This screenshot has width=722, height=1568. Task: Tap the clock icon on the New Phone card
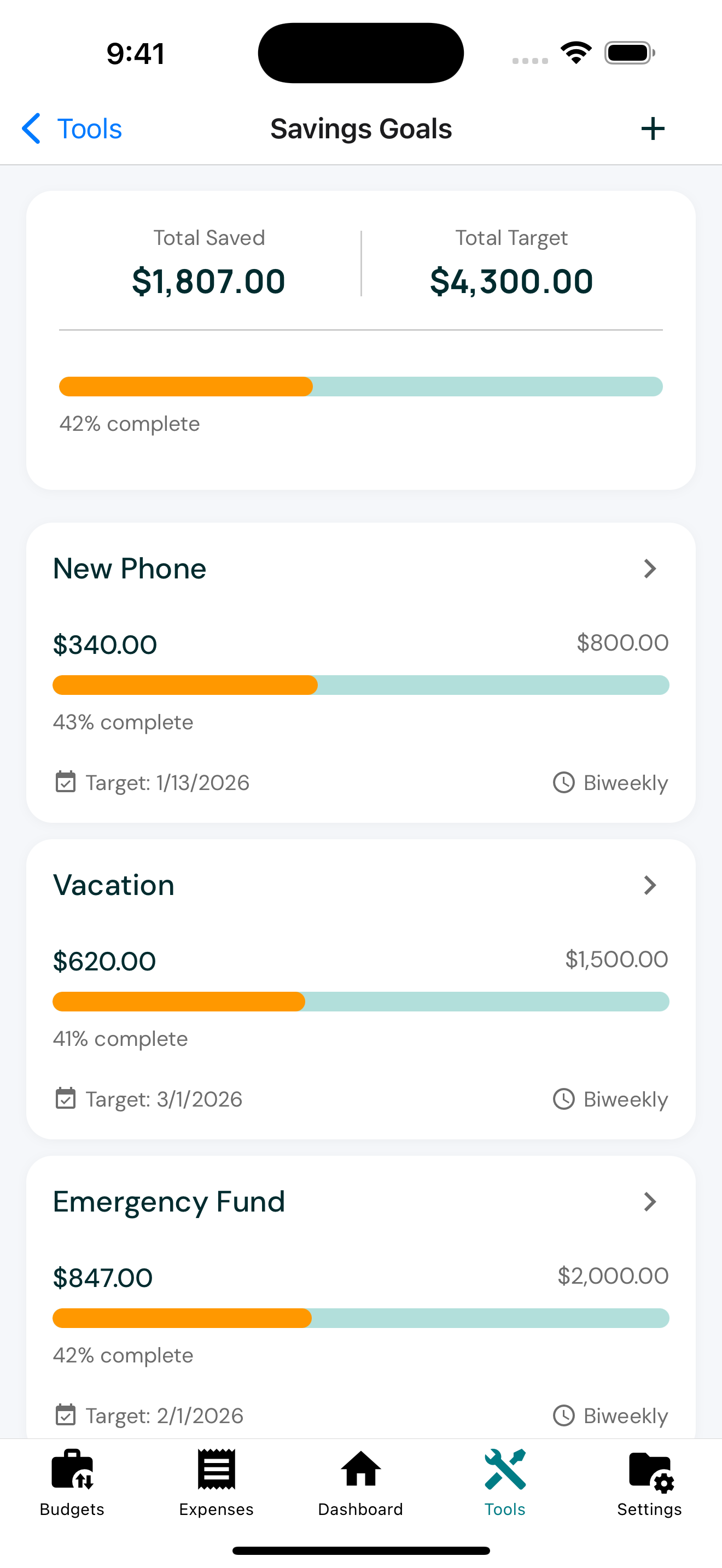coord(563,782)
